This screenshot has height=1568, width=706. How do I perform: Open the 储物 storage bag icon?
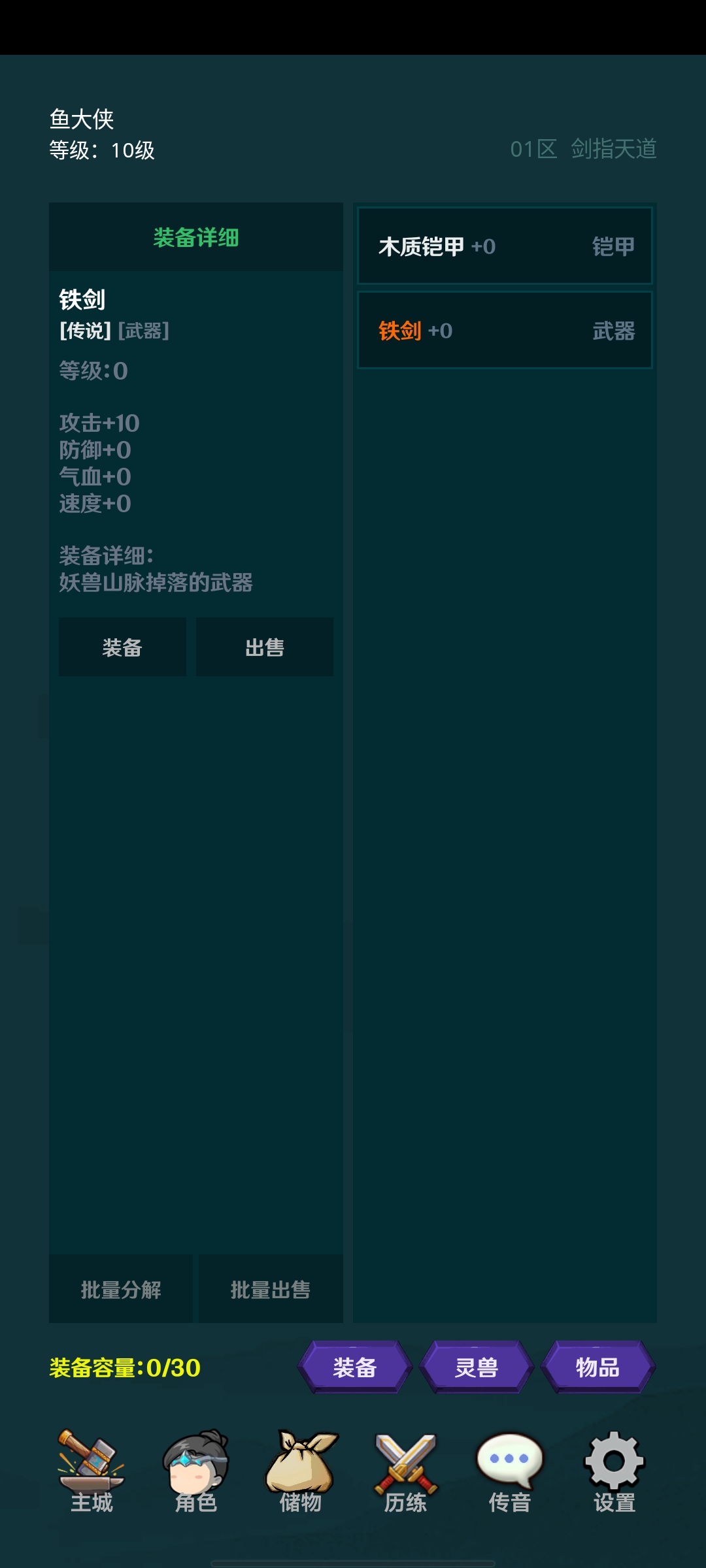[299, 1460]
